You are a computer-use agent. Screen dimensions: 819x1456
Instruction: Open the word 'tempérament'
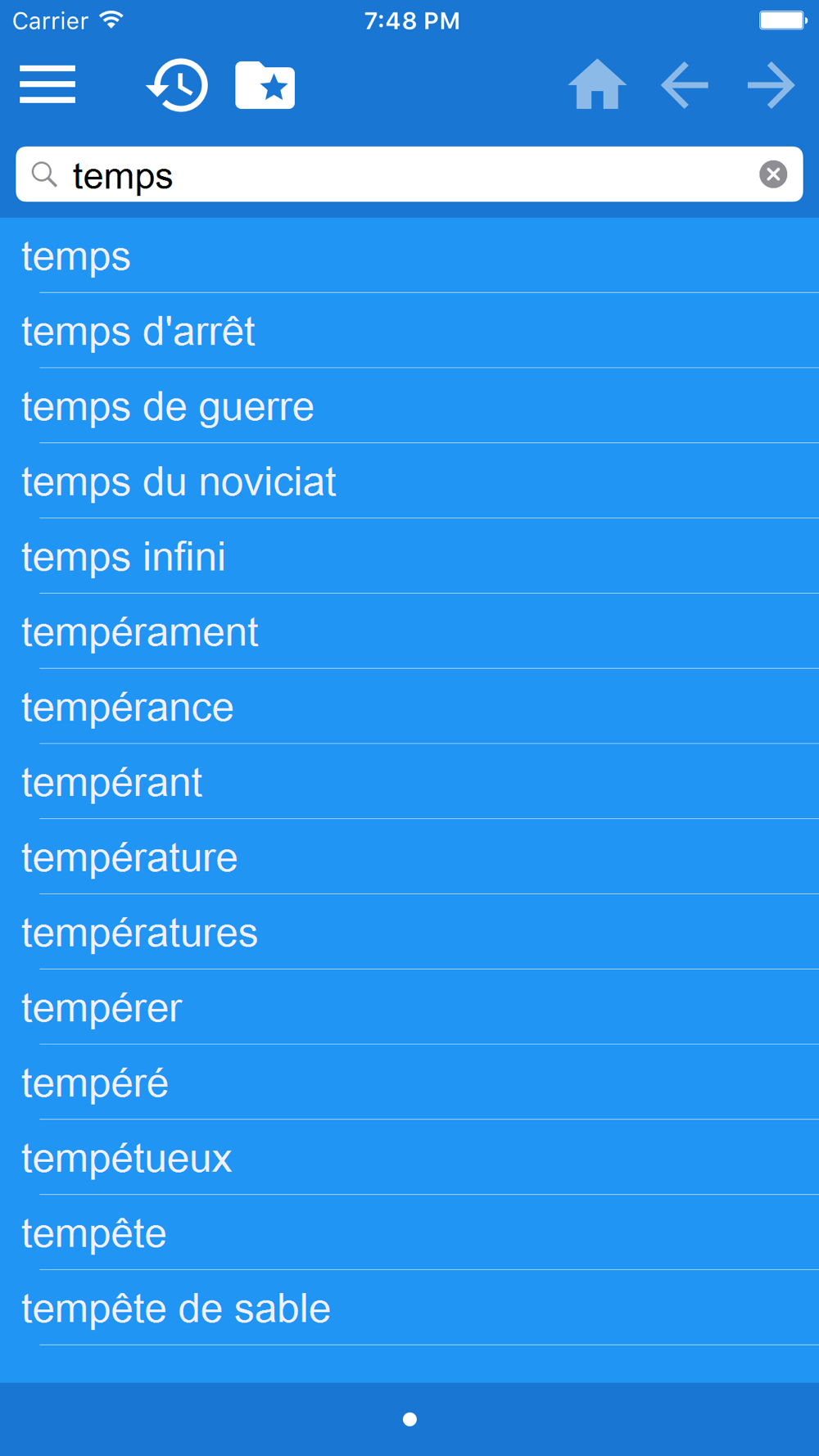(x=409, y=632)
